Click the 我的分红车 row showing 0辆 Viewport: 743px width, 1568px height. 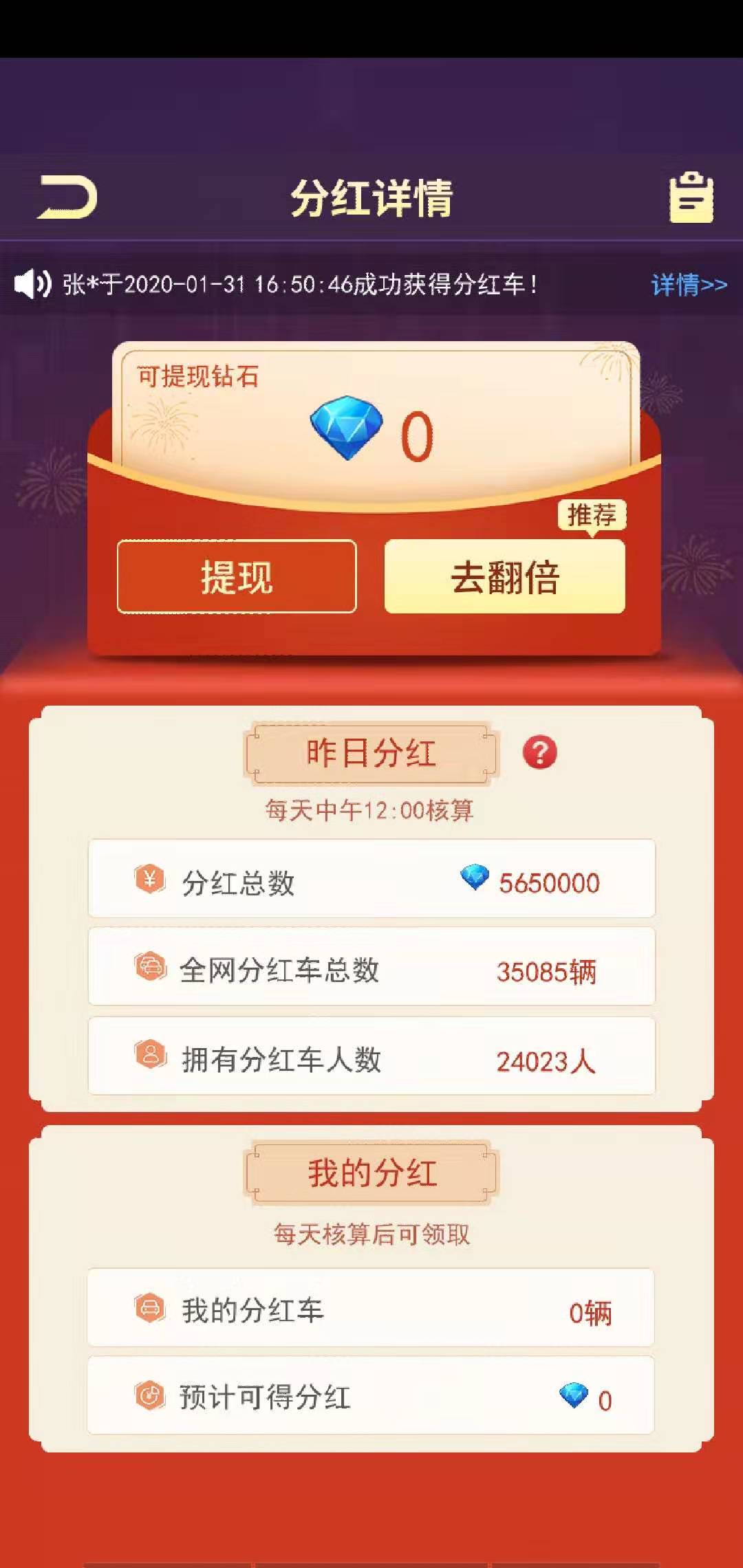click(x=371, y=1308)
